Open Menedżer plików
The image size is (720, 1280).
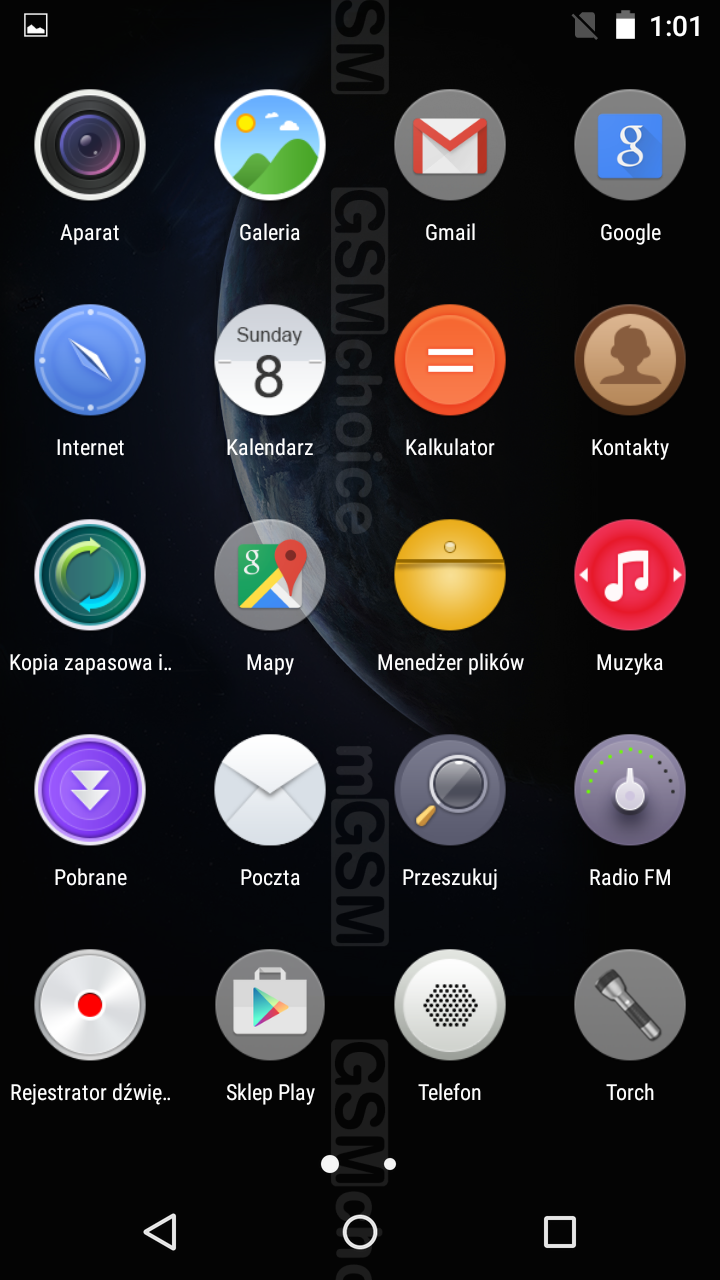(450, 575)
